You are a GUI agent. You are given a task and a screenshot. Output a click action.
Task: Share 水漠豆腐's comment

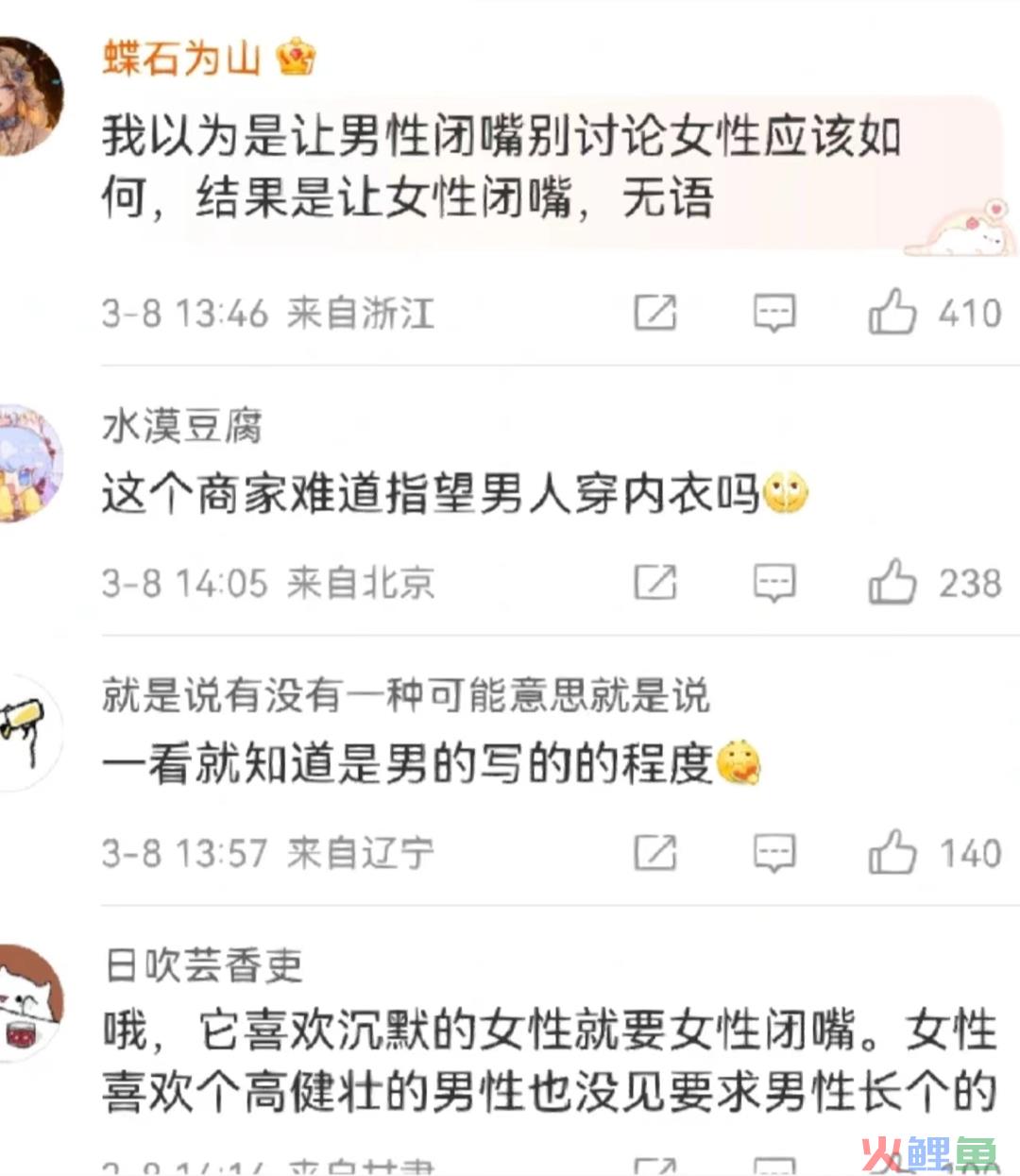tap(654, 582)
